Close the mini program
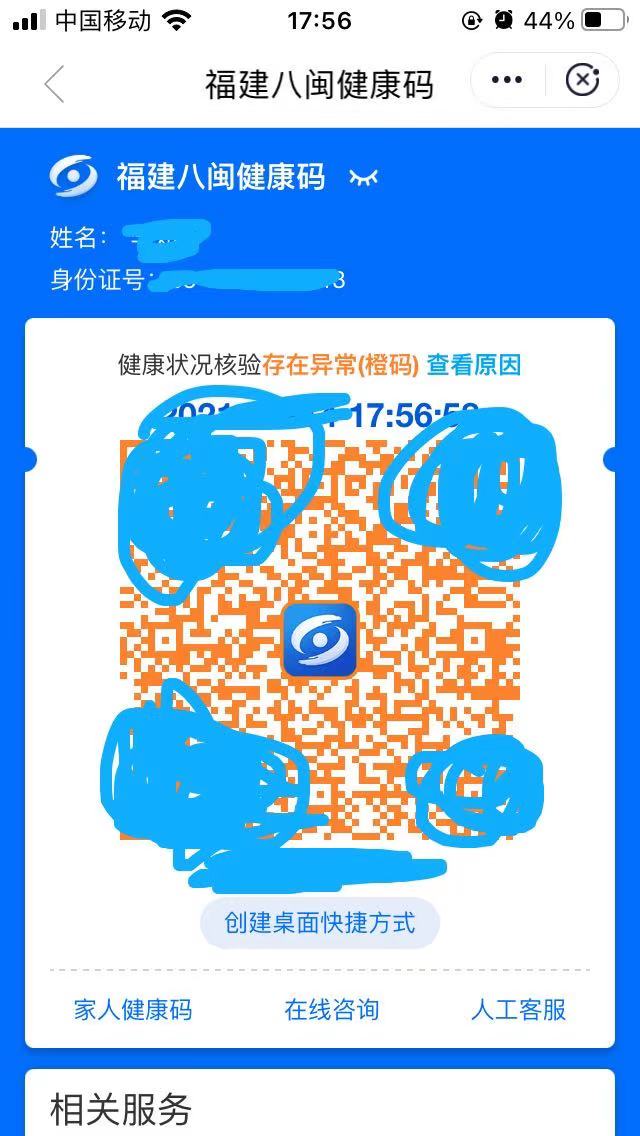 click(x=582, y=80)
